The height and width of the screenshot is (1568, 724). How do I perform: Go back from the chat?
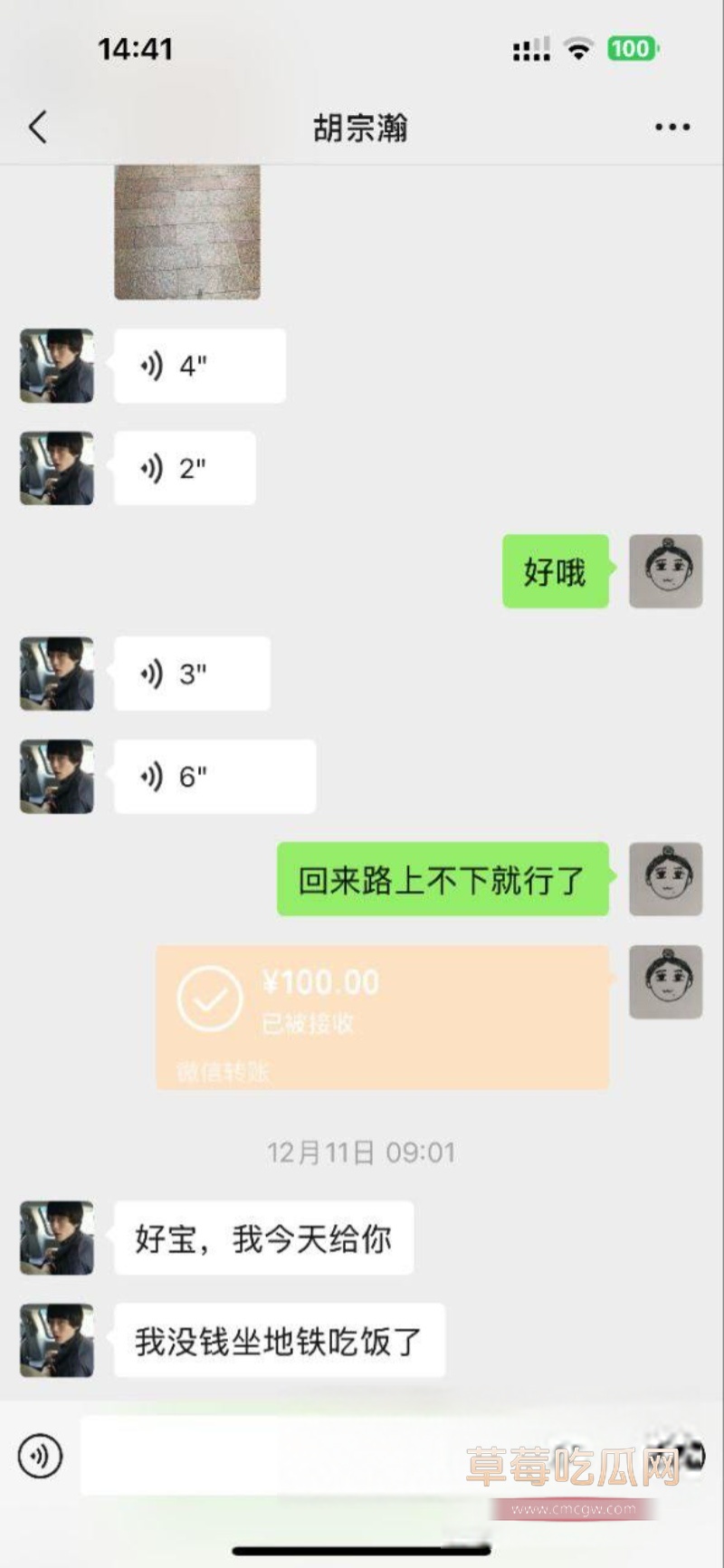pyautogui.click(x=38, y=128)
